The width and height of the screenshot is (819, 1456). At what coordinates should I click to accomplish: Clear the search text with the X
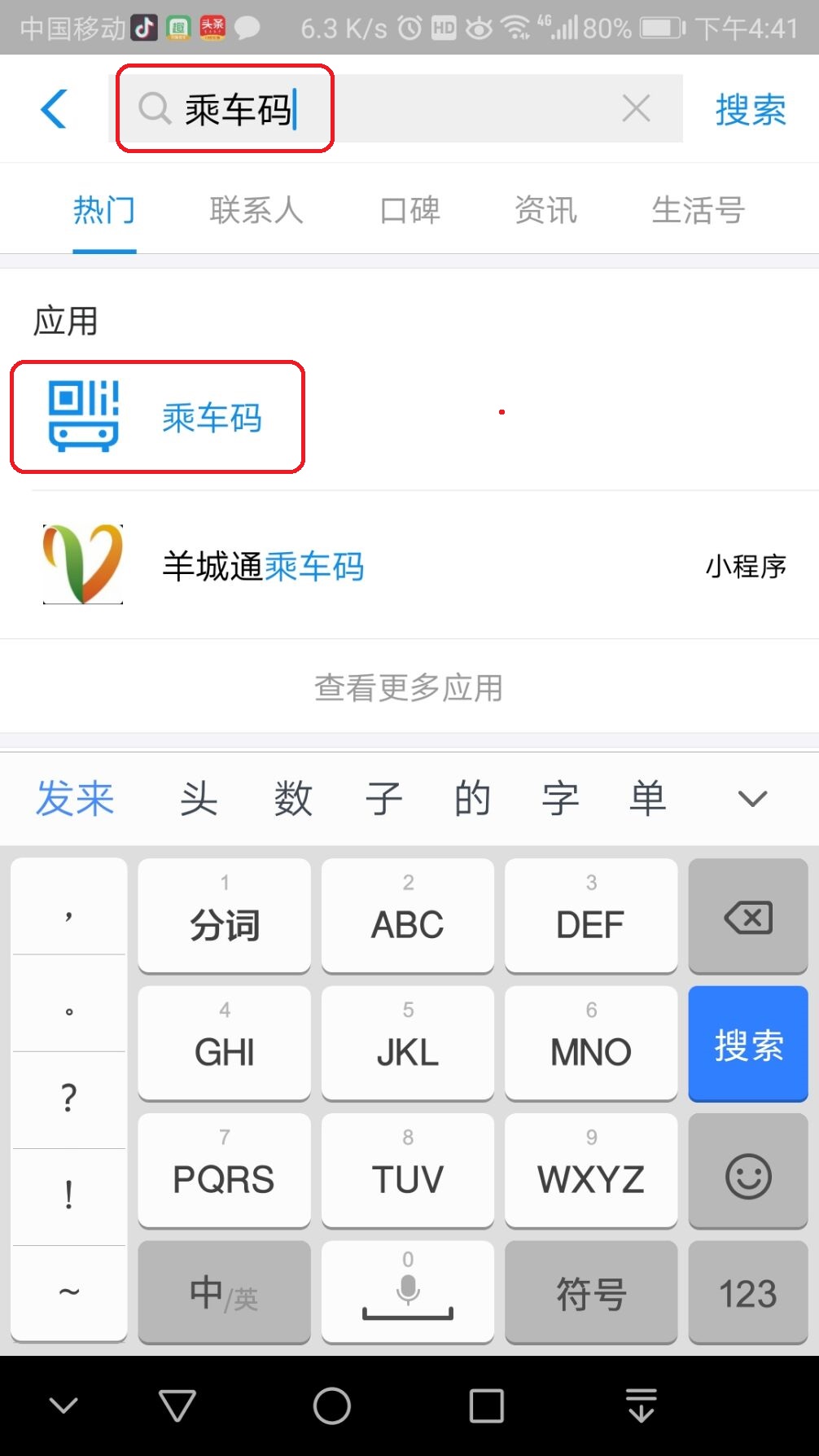(x=636, y=108)
